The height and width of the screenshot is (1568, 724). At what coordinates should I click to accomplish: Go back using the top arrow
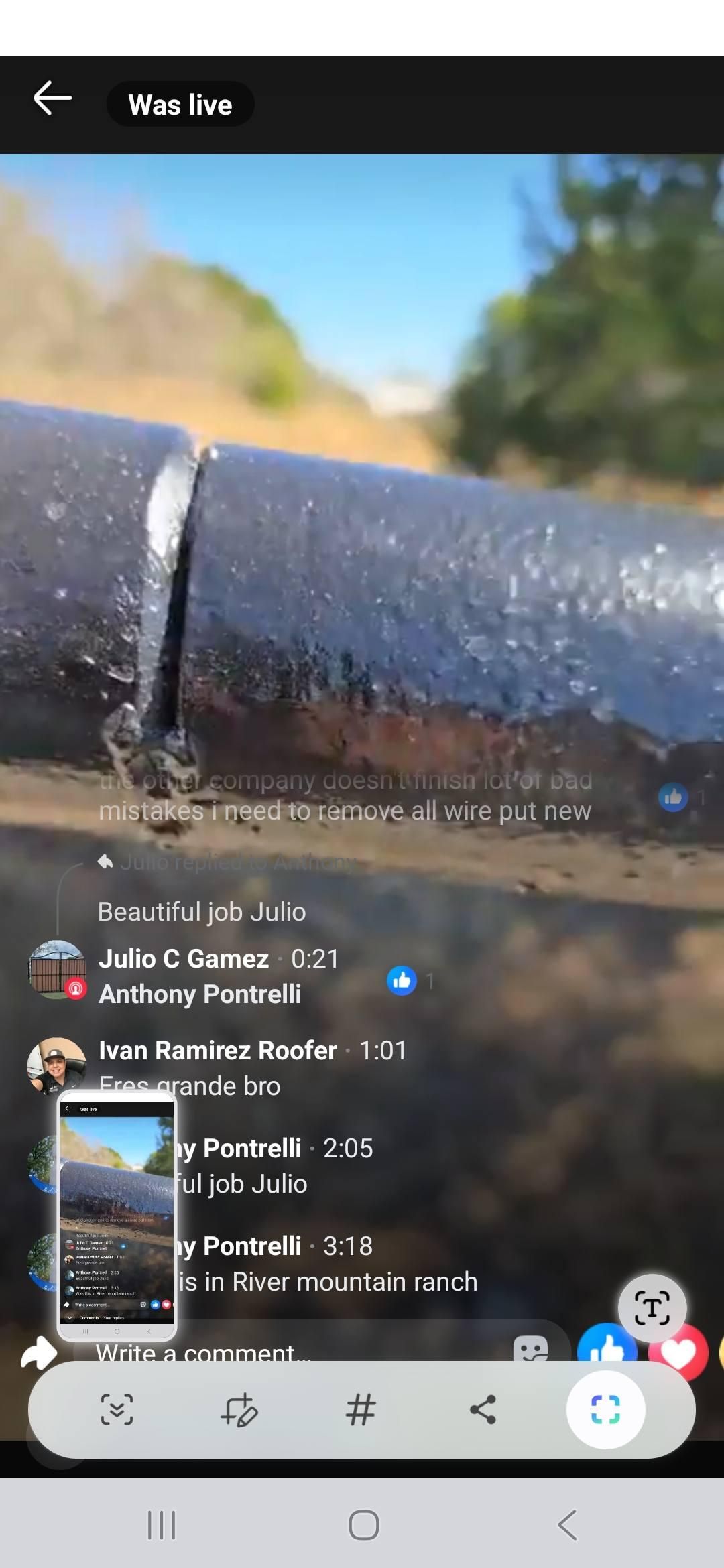point(52,99)
